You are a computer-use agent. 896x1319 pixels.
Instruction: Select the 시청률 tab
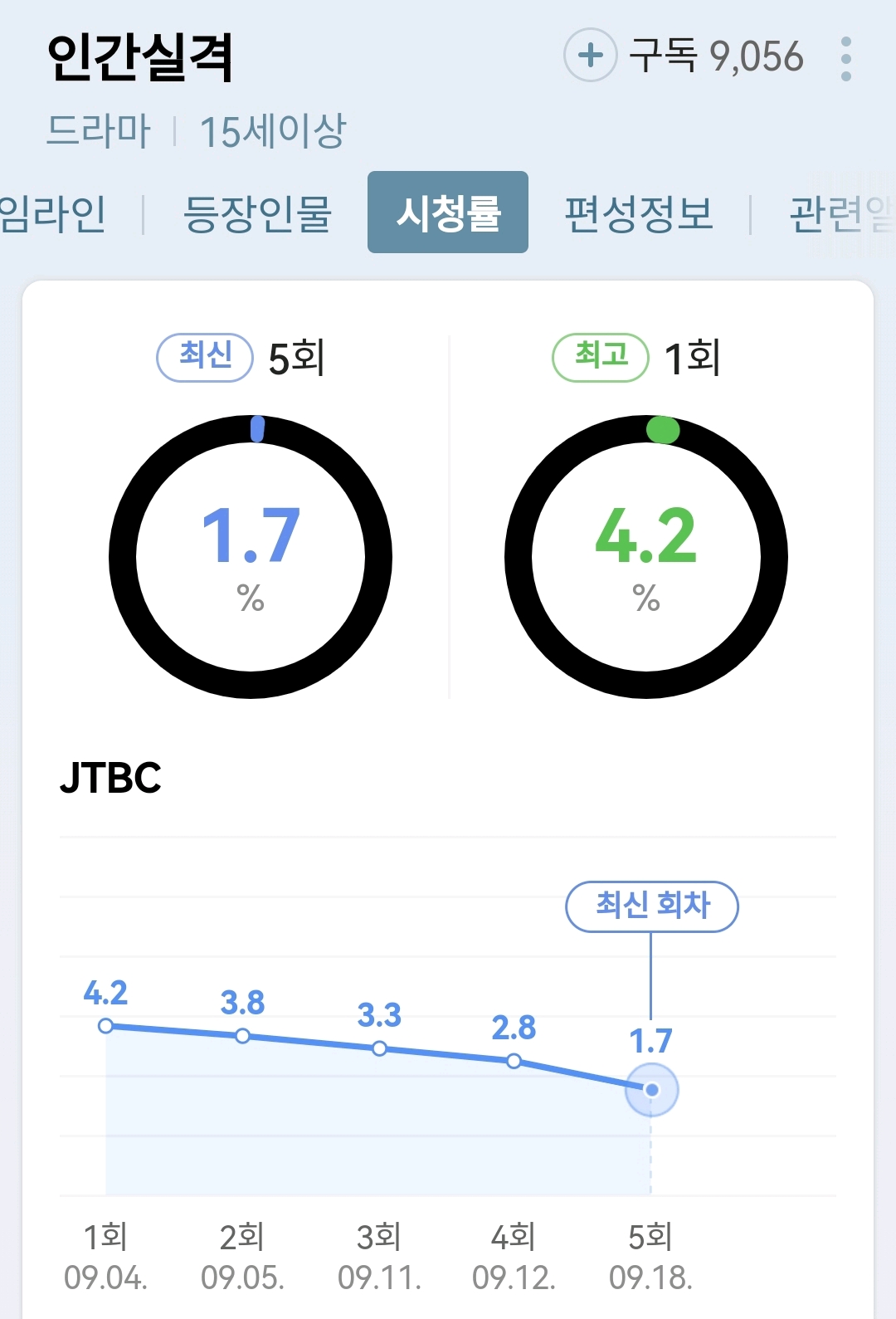(x=448, y=213)
